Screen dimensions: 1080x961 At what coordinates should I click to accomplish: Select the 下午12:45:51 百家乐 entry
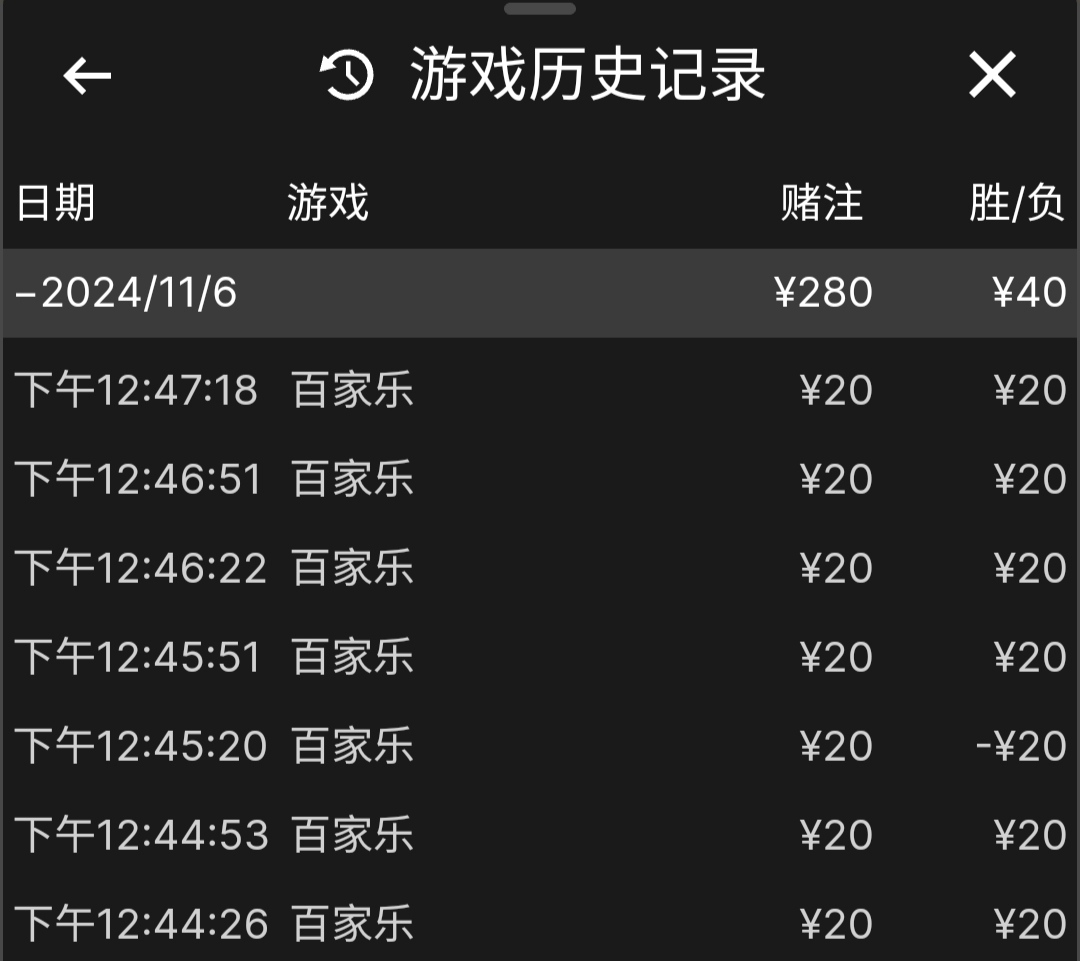[540, 657]
